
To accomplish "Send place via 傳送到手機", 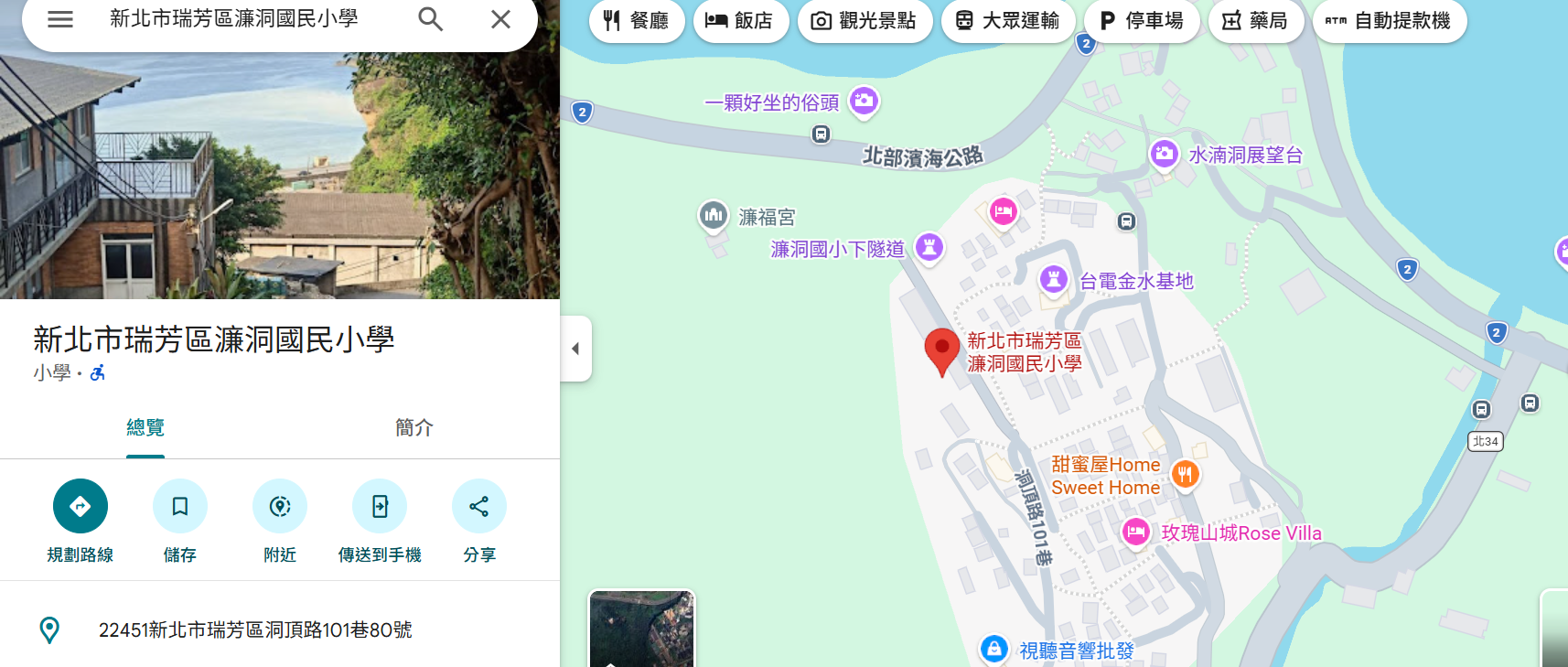I will [380, 506].
